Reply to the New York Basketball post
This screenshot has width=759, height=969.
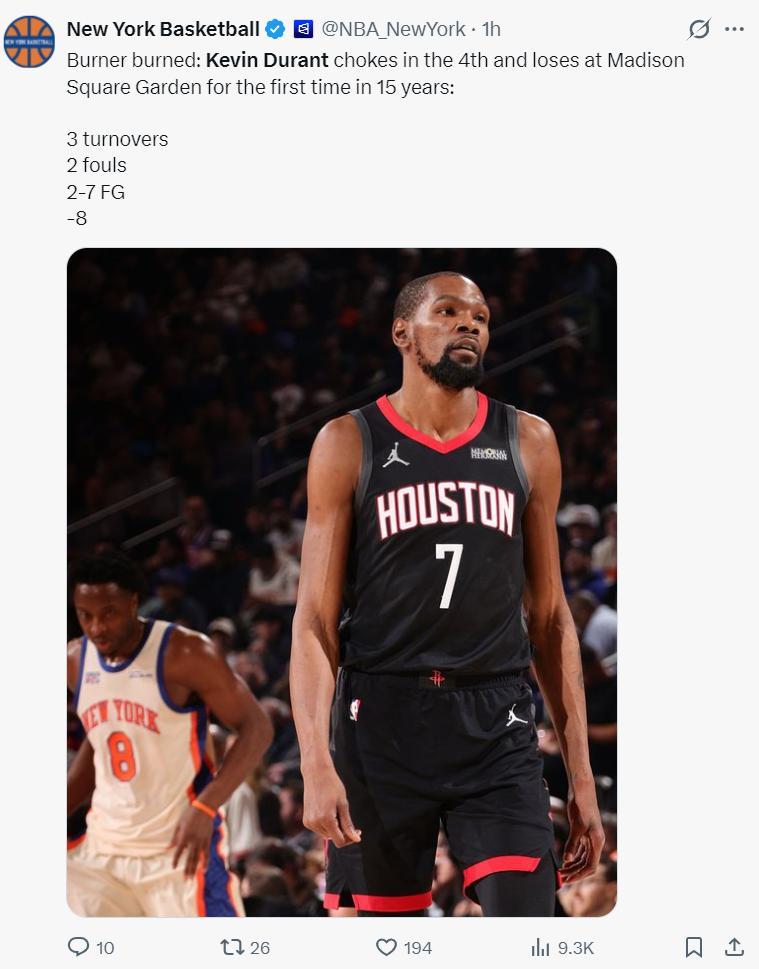(x=78, y=946)
